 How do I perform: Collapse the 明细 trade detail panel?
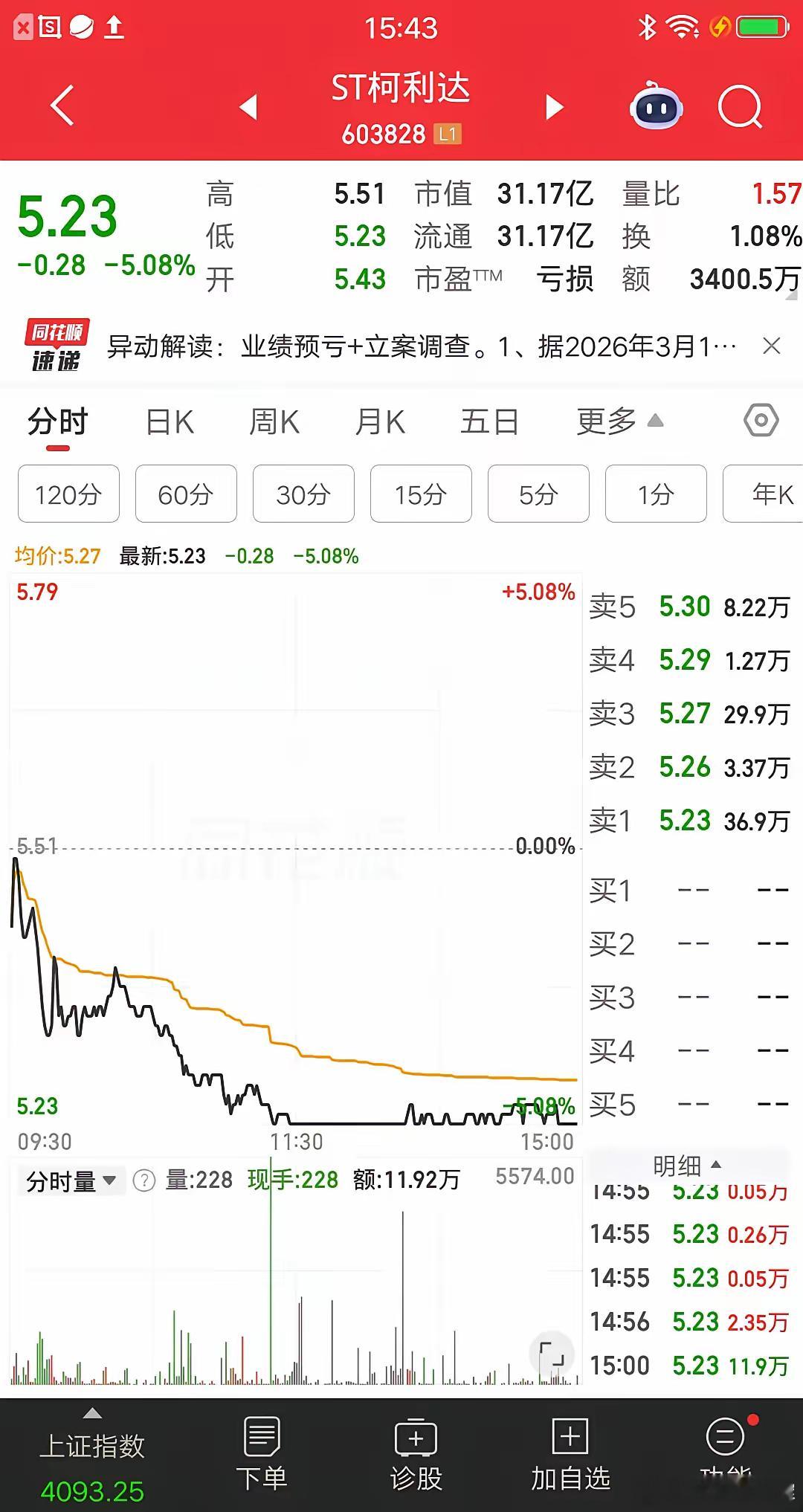pos(689,1166)
